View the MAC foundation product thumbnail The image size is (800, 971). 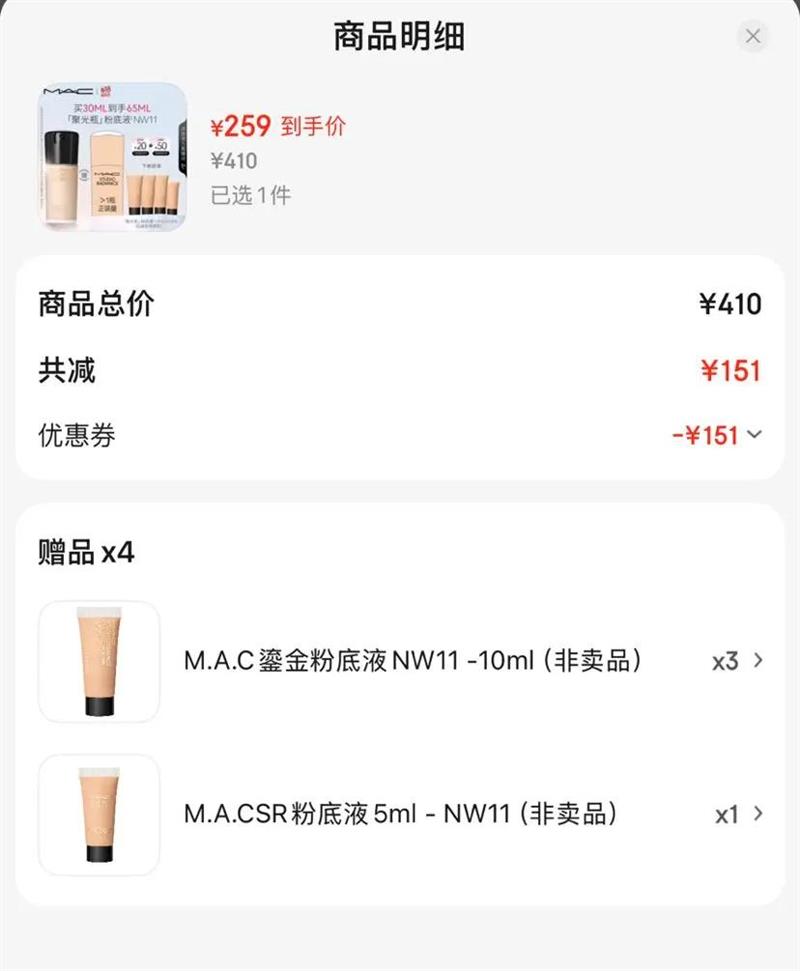(114, 156)
